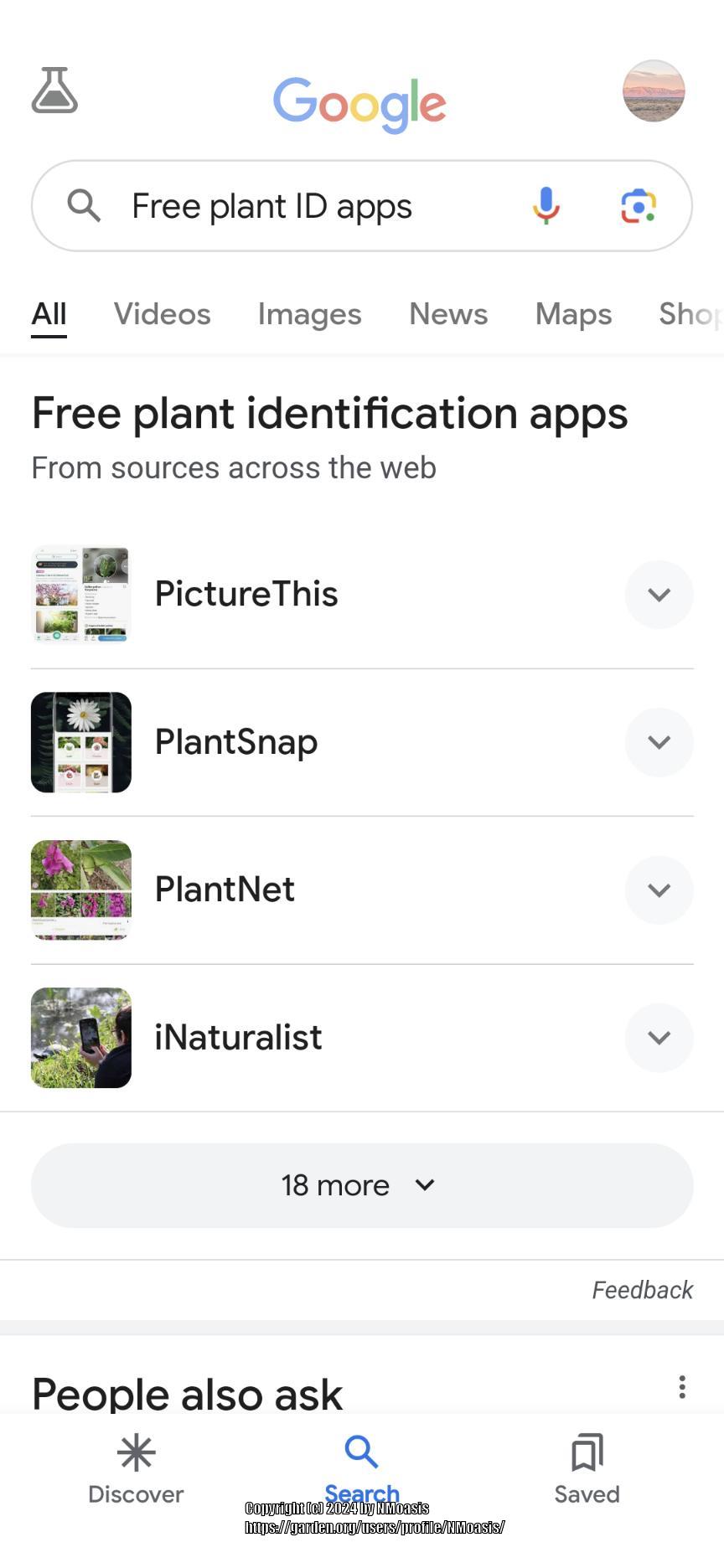Expand the 18 more apps list

362,1185
